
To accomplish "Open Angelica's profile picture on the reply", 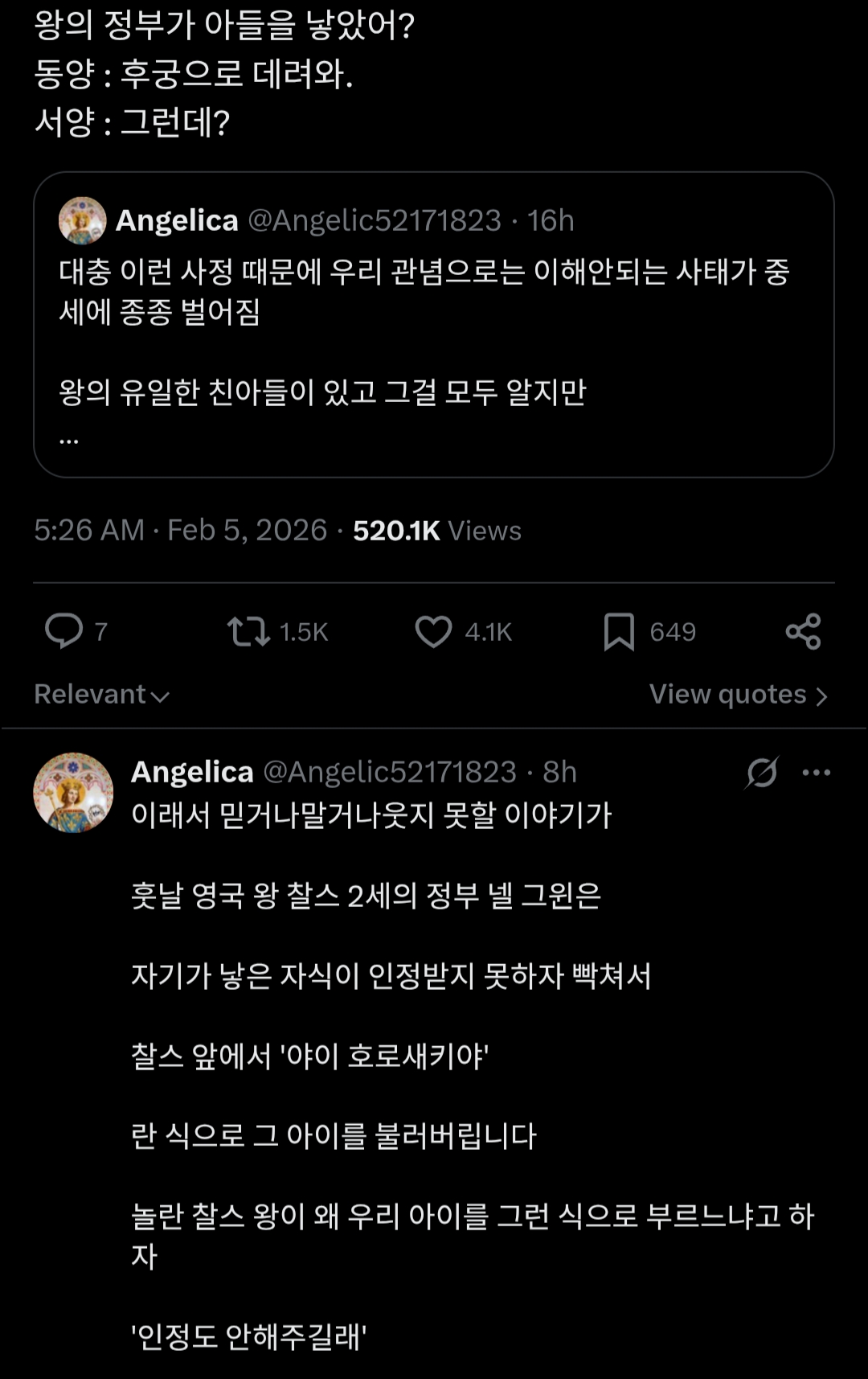I will [73, 793].
